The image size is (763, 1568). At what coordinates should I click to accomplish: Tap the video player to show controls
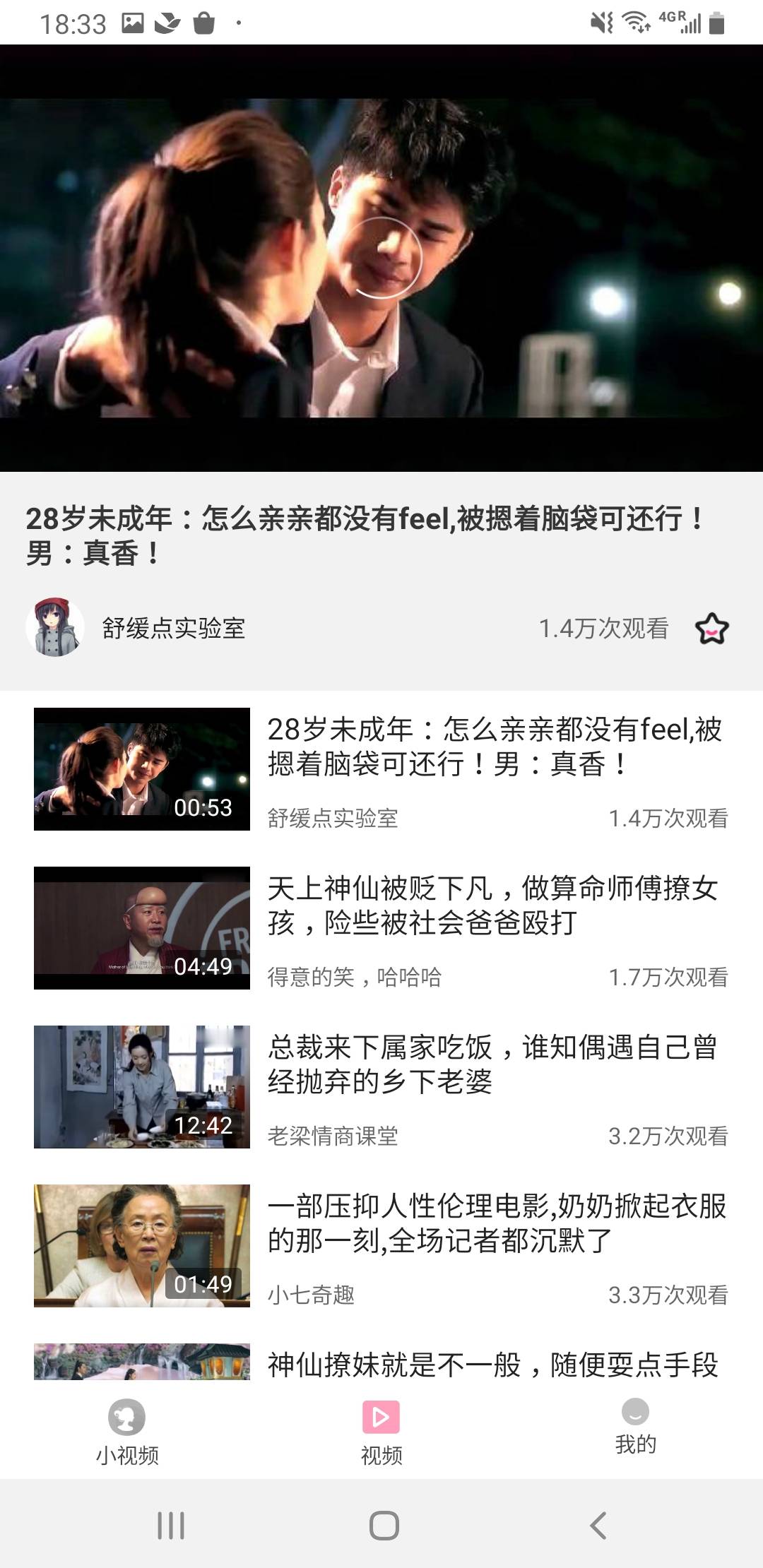click(381, 259)
